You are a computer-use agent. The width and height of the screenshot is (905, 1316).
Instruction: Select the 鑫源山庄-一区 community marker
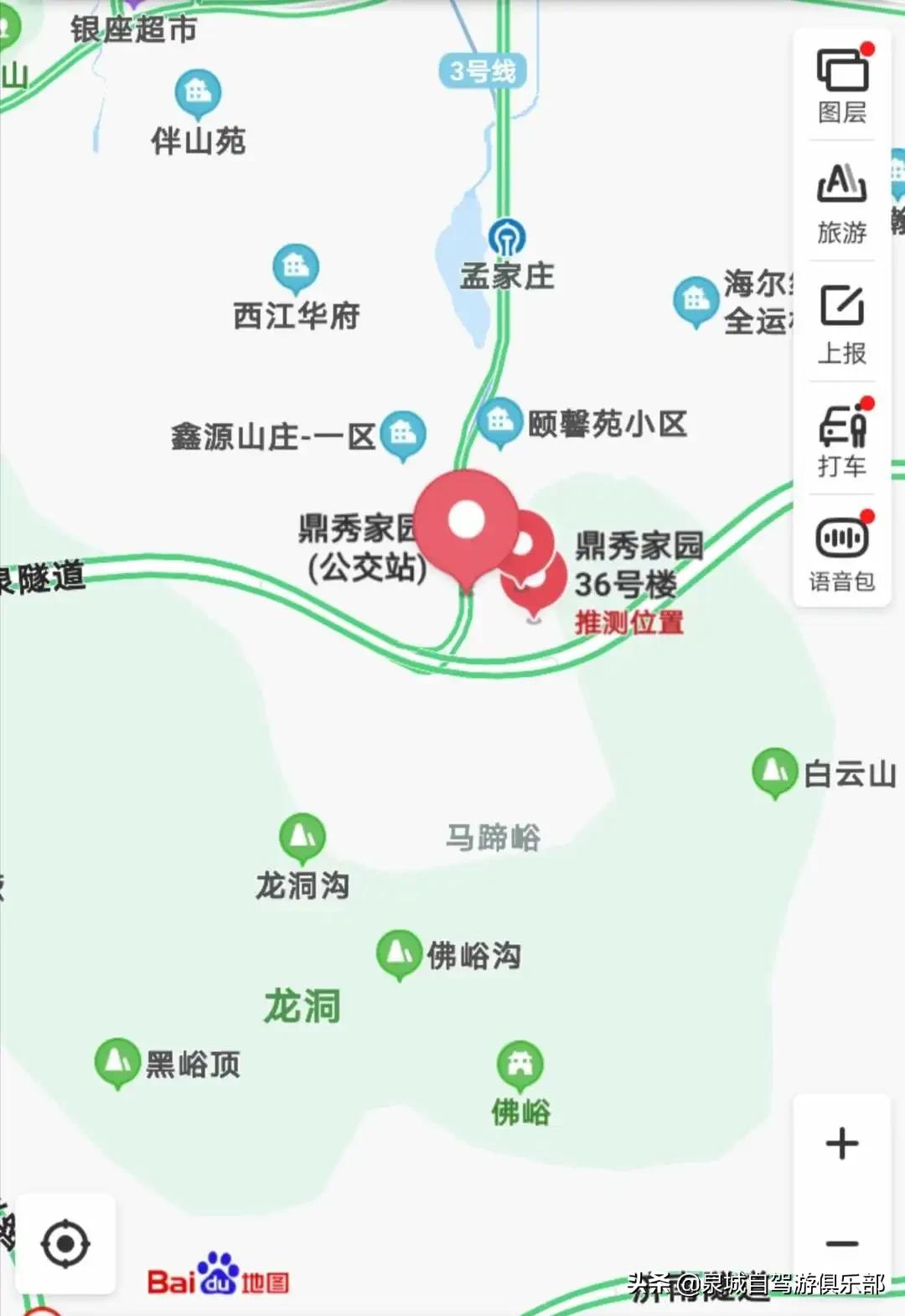(402, 431)
